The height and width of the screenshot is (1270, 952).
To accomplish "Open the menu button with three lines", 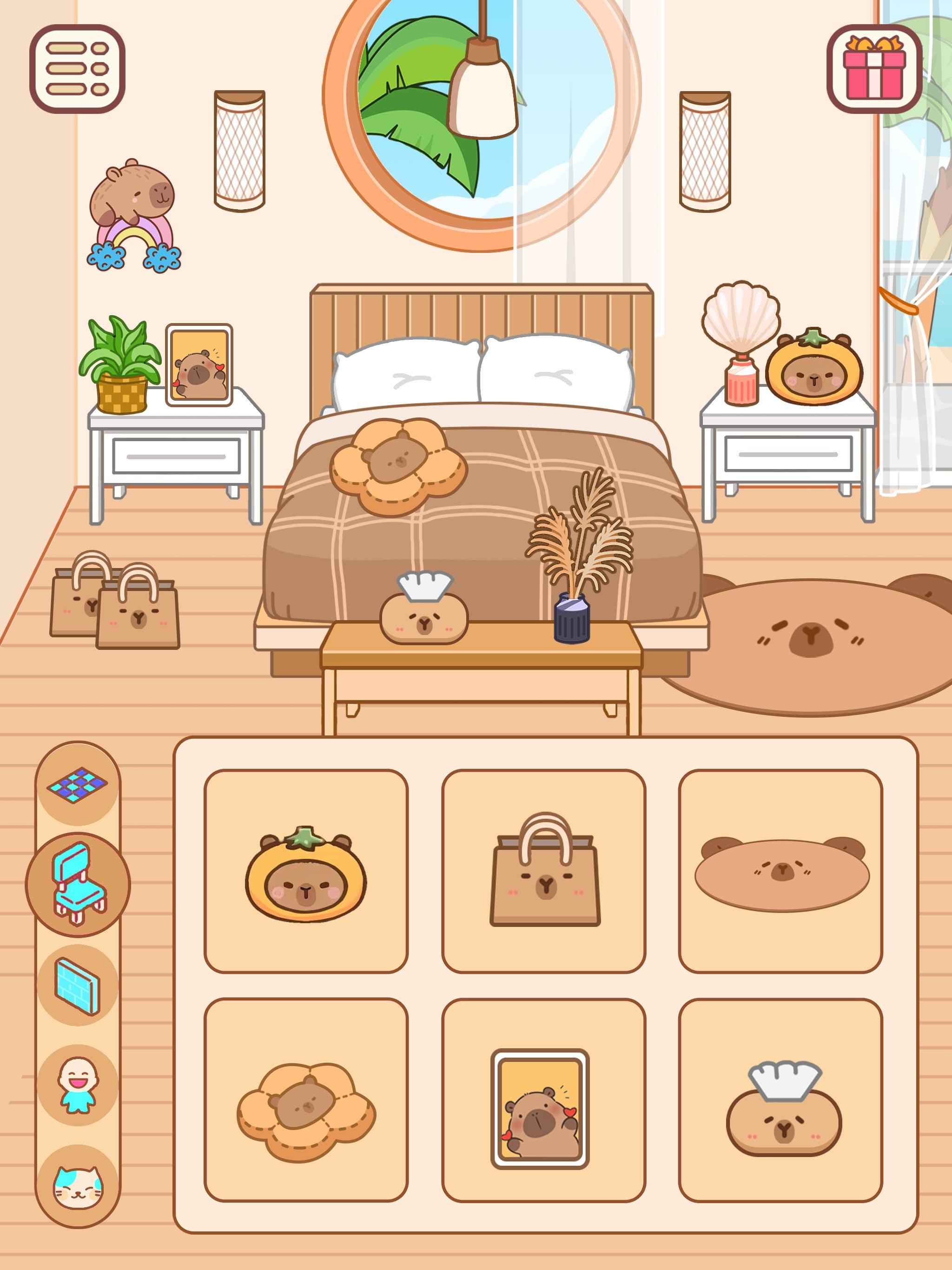I will click(x=77, y=69).
